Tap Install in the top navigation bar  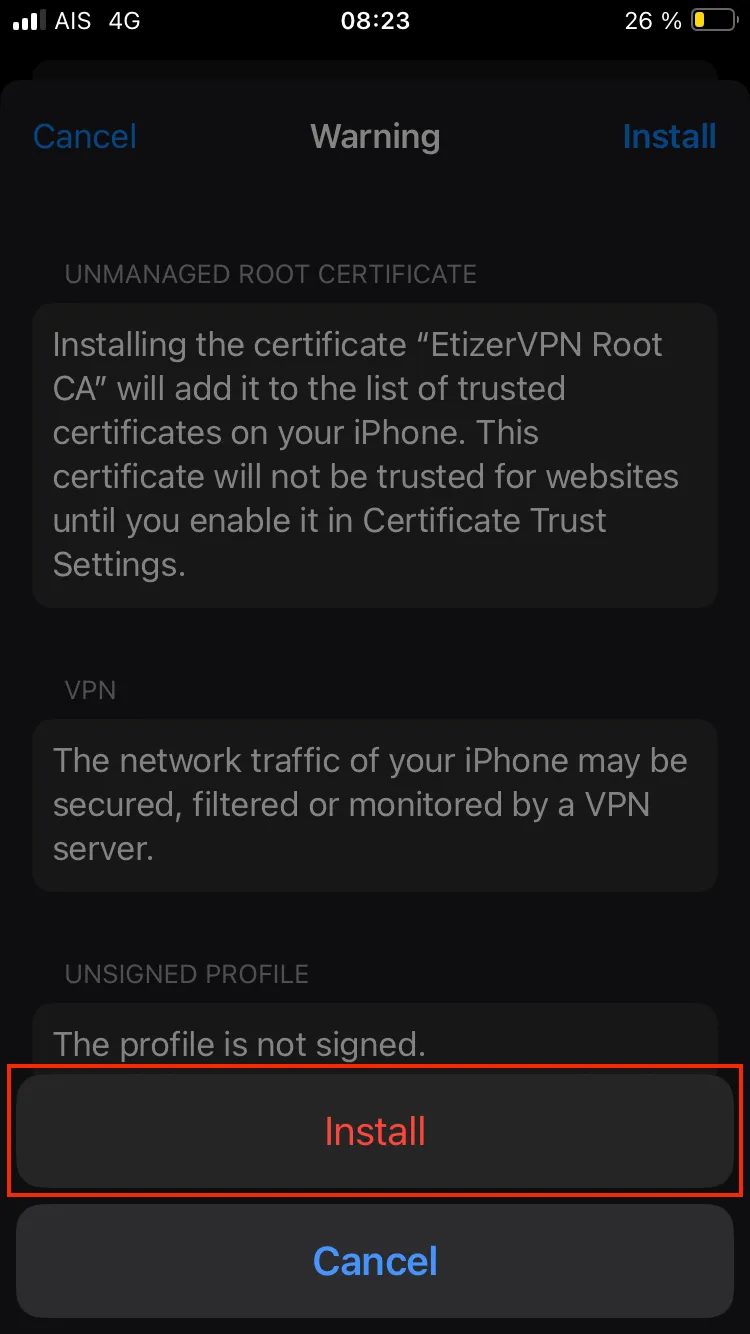coord(668,137)
